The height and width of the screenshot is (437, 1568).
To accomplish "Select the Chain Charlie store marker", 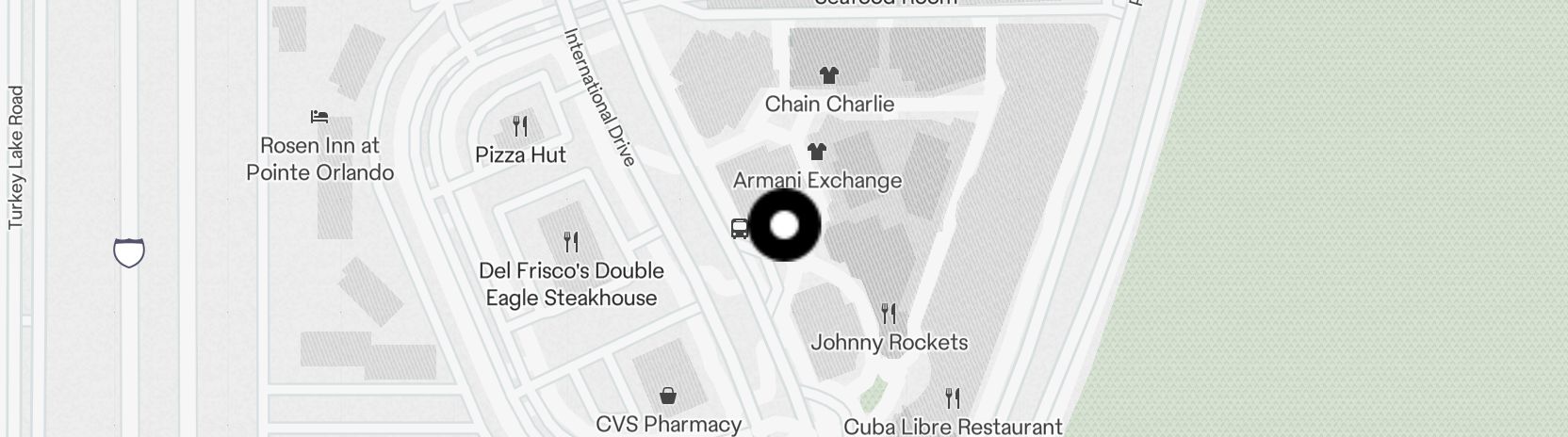I will coord(828,75).
